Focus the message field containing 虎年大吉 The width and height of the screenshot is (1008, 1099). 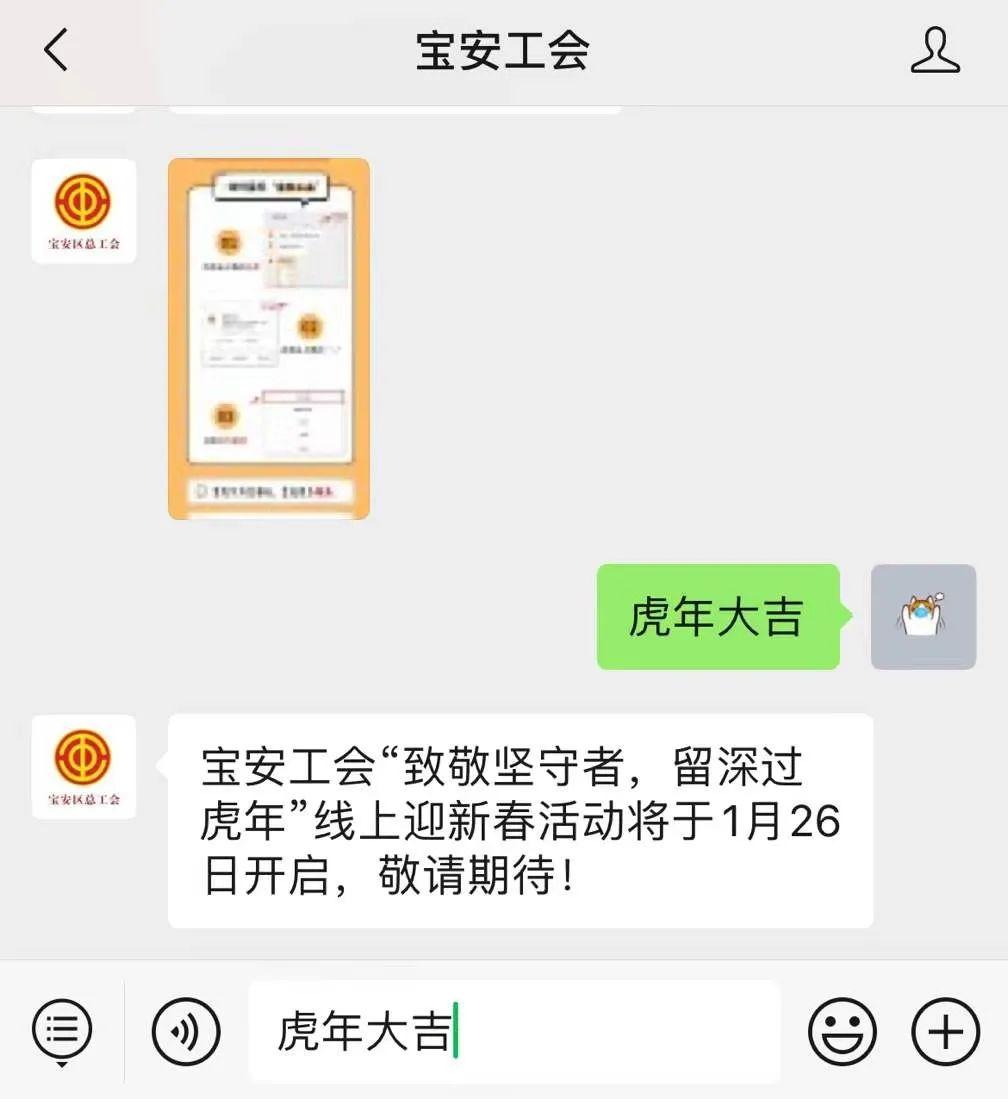(x=513, y=1030)
